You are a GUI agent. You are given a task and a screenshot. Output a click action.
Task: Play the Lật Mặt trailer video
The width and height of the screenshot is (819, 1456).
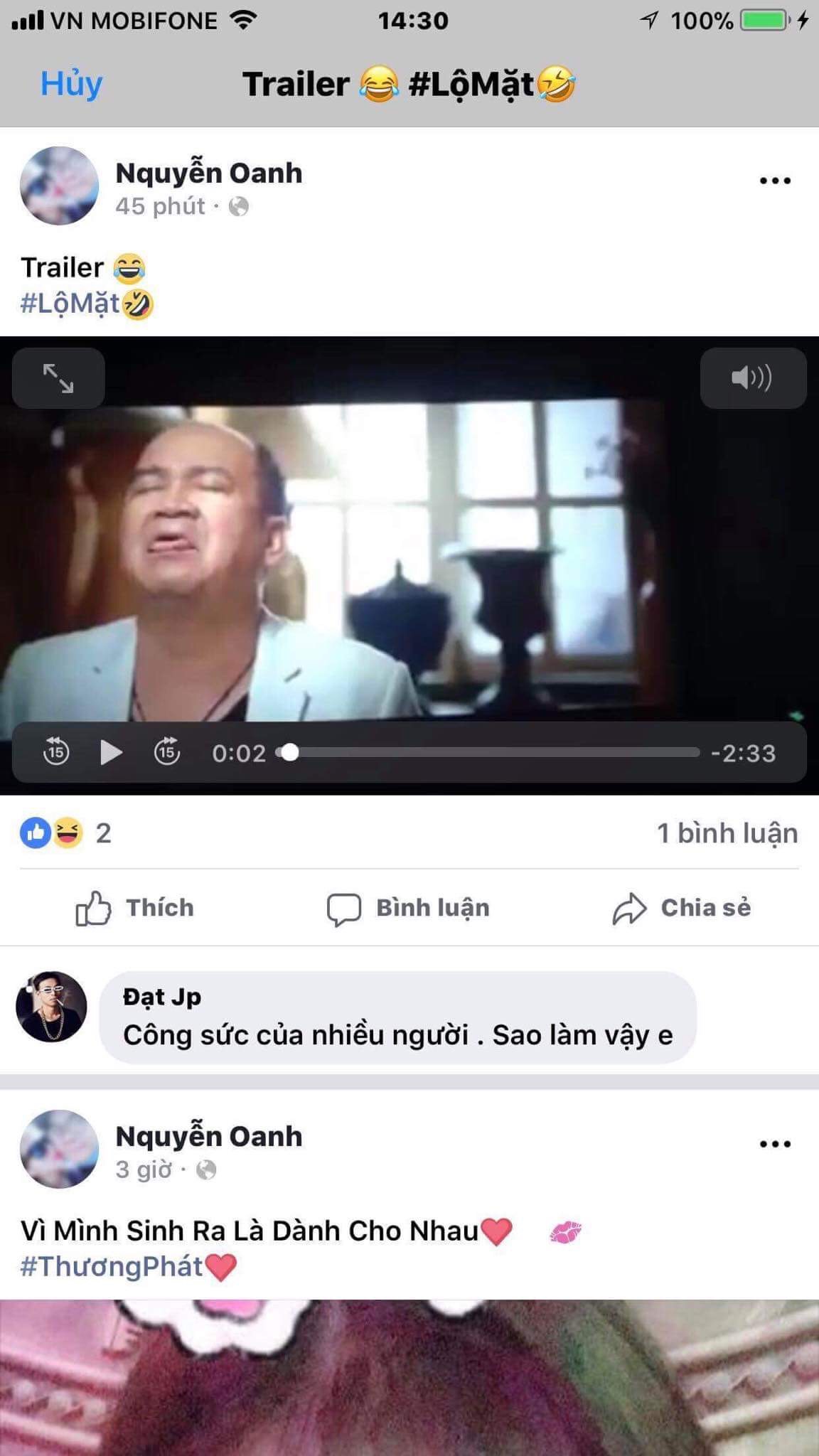click(x=111, y=752)
